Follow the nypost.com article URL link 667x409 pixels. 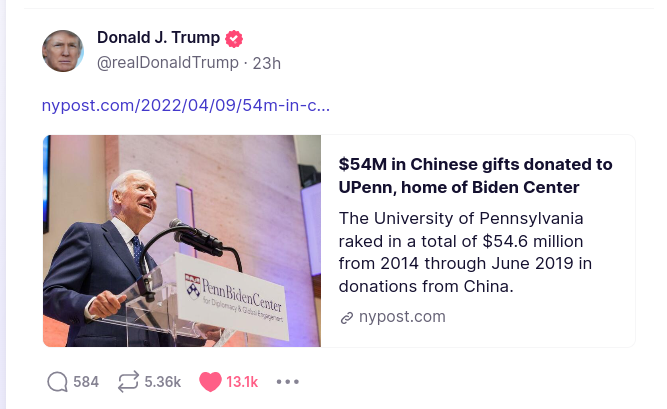tap(186, 105)
